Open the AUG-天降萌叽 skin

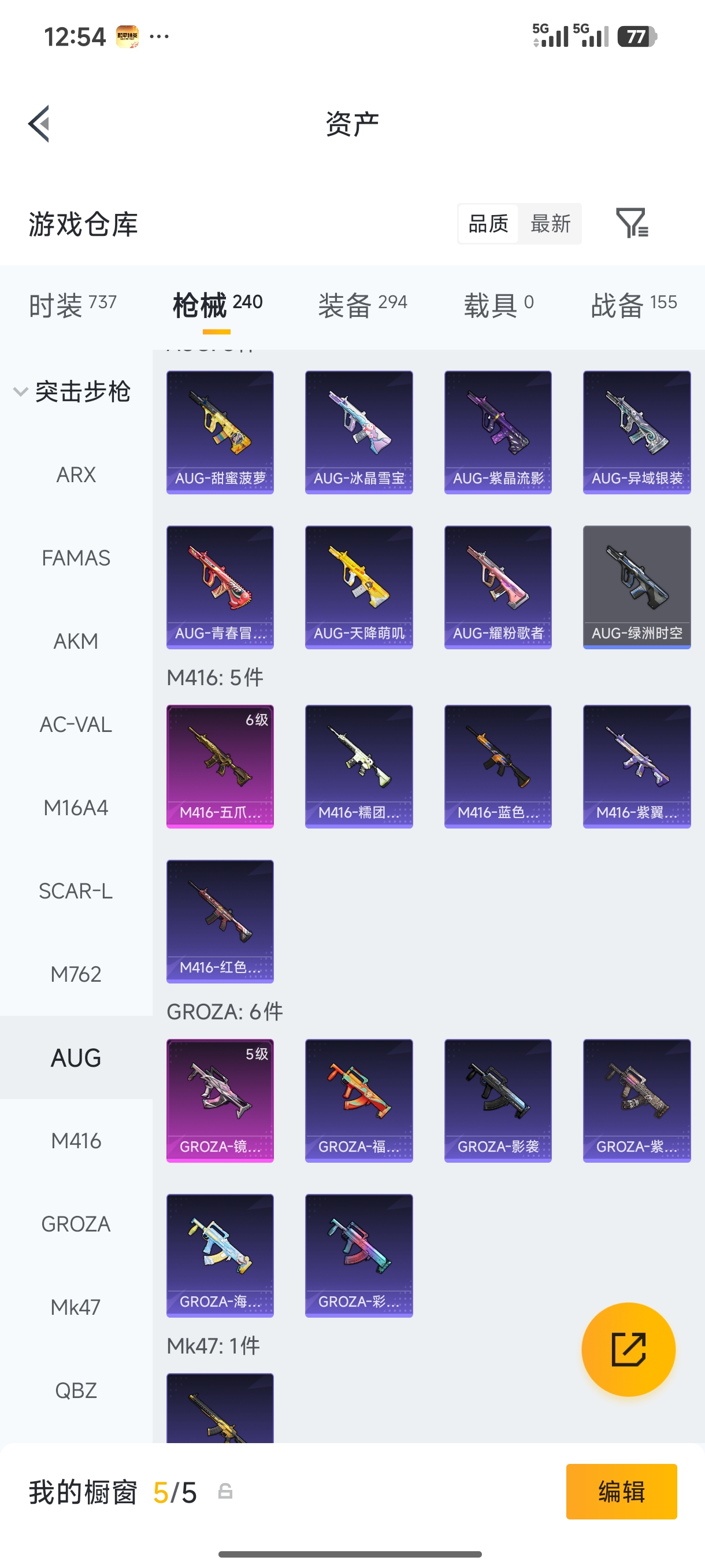359,587
